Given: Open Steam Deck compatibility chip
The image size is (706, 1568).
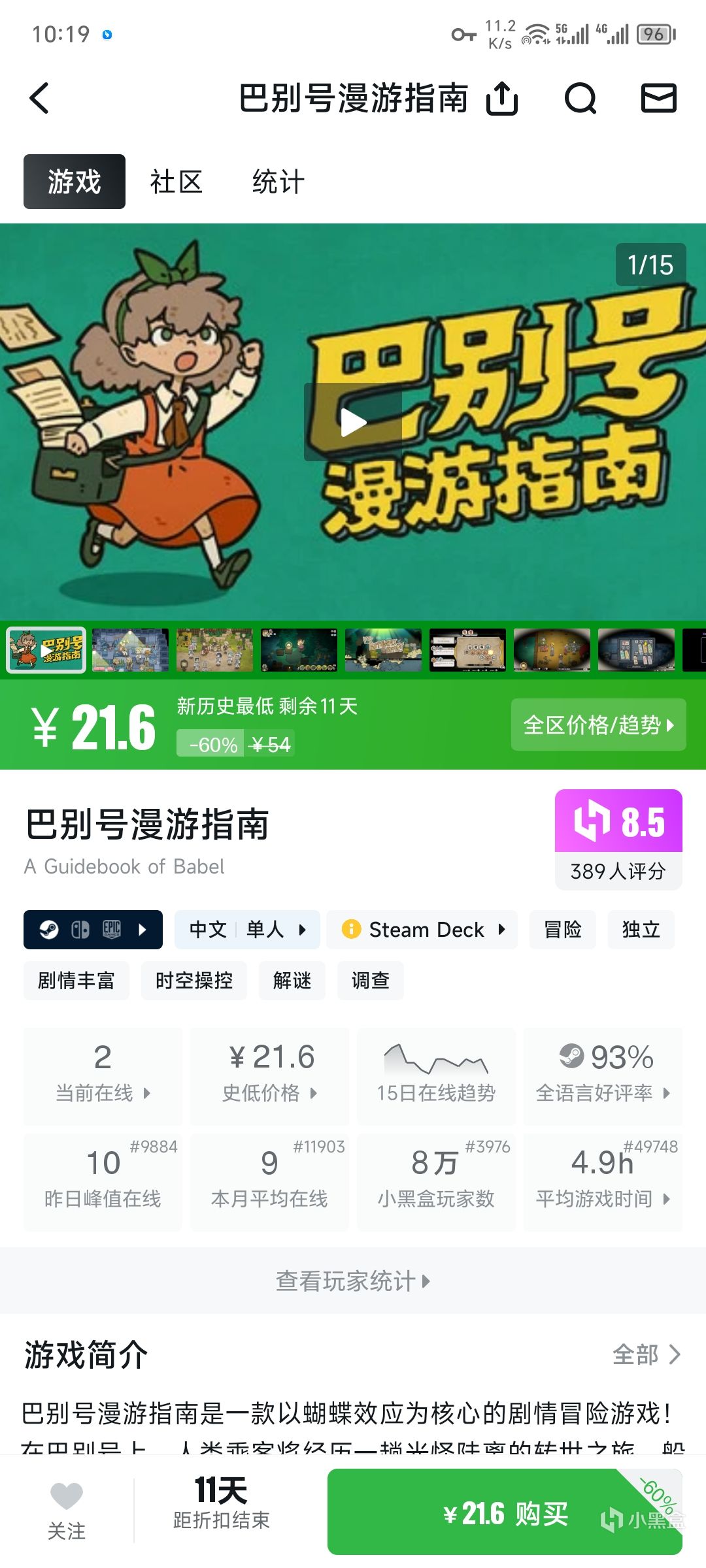Looking at the screenshot, I should click(422, 929).
